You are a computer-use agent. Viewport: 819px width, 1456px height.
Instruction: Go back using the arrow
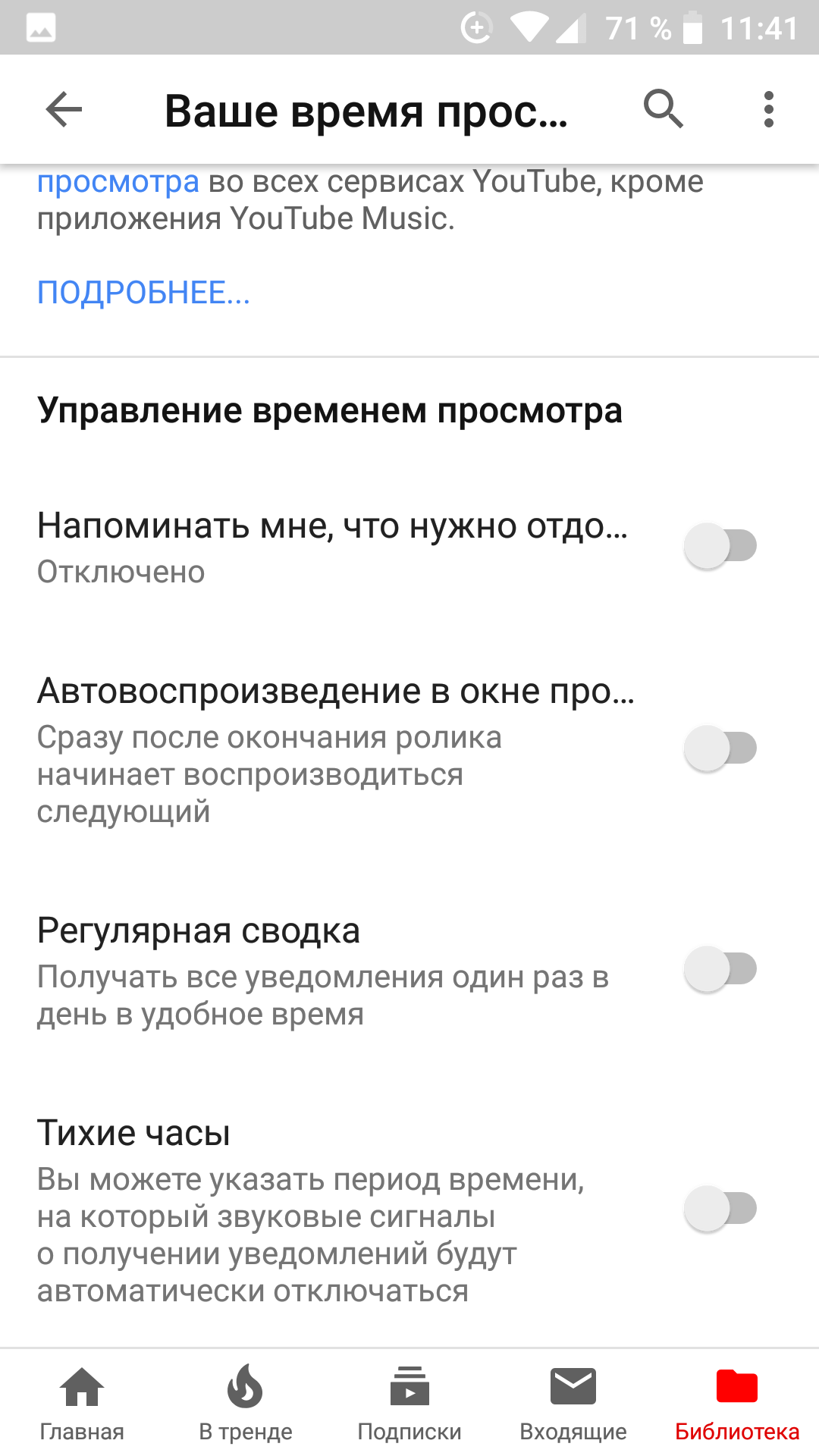(64, 110)
